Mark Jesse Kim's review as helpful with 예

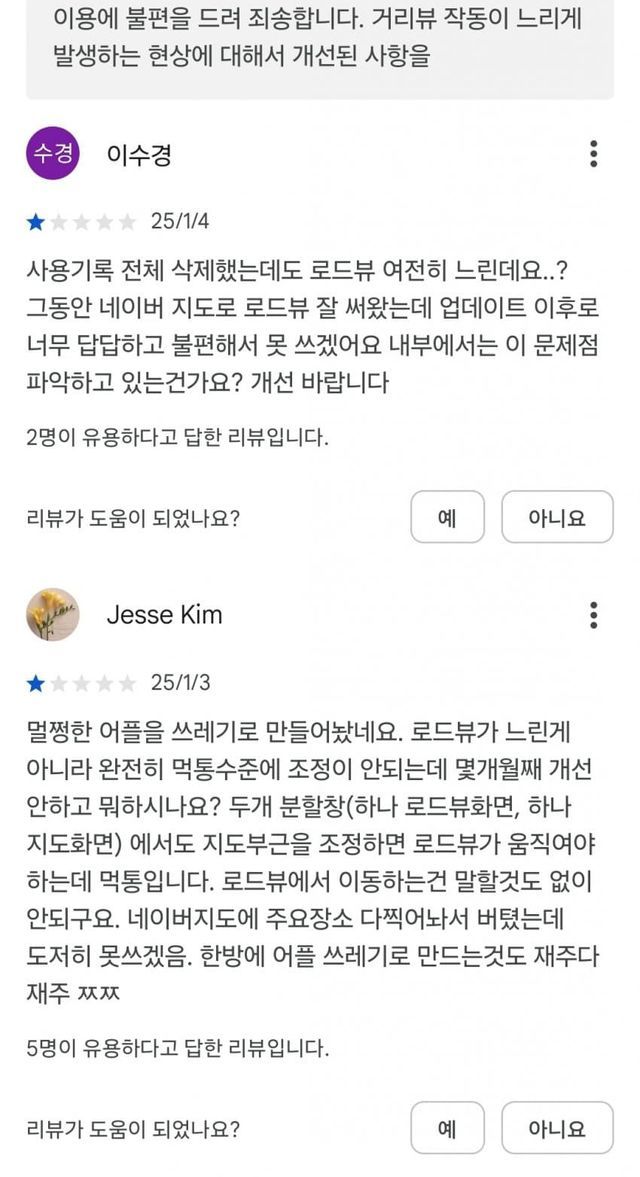(x=447, y=1129)
